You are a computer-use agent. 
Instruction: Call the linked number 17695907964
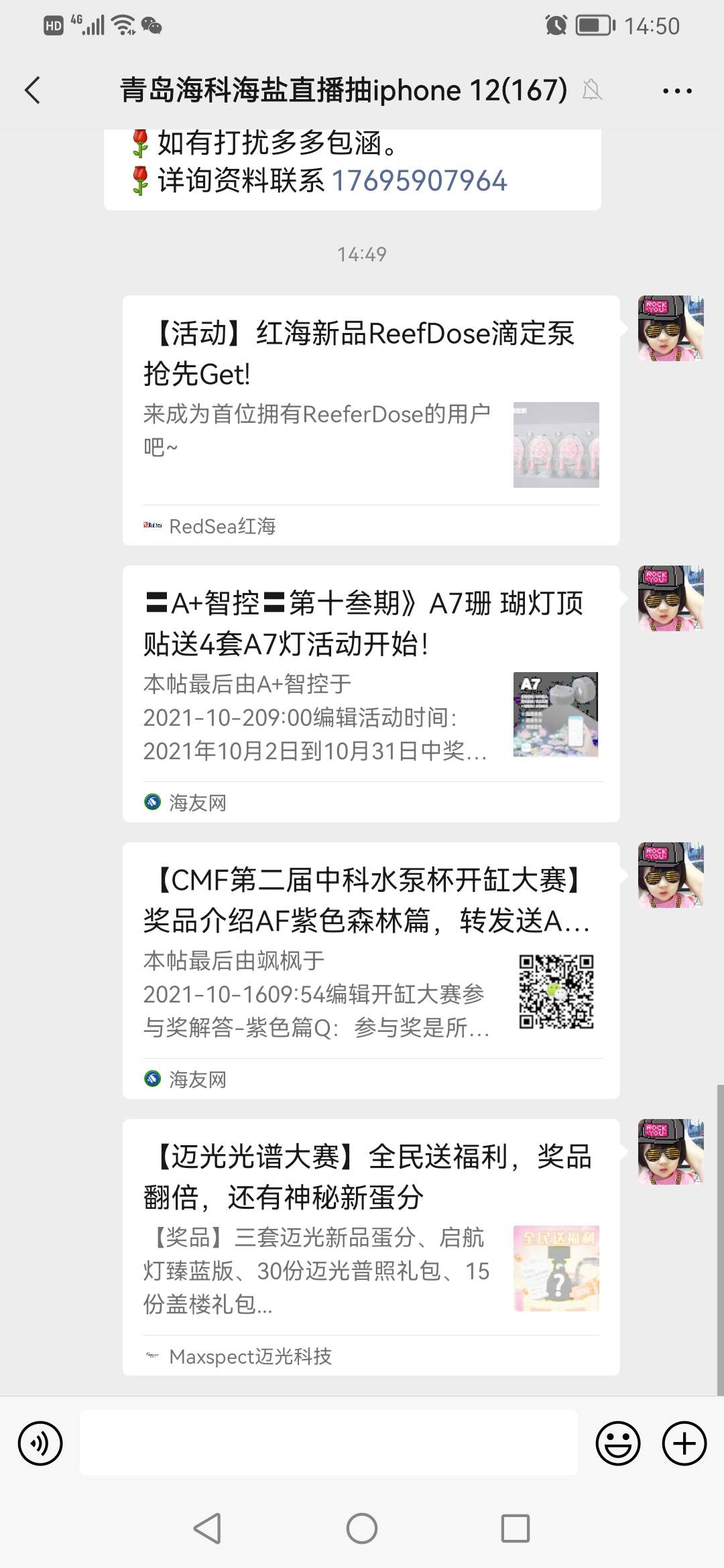(x=419, y=181)
